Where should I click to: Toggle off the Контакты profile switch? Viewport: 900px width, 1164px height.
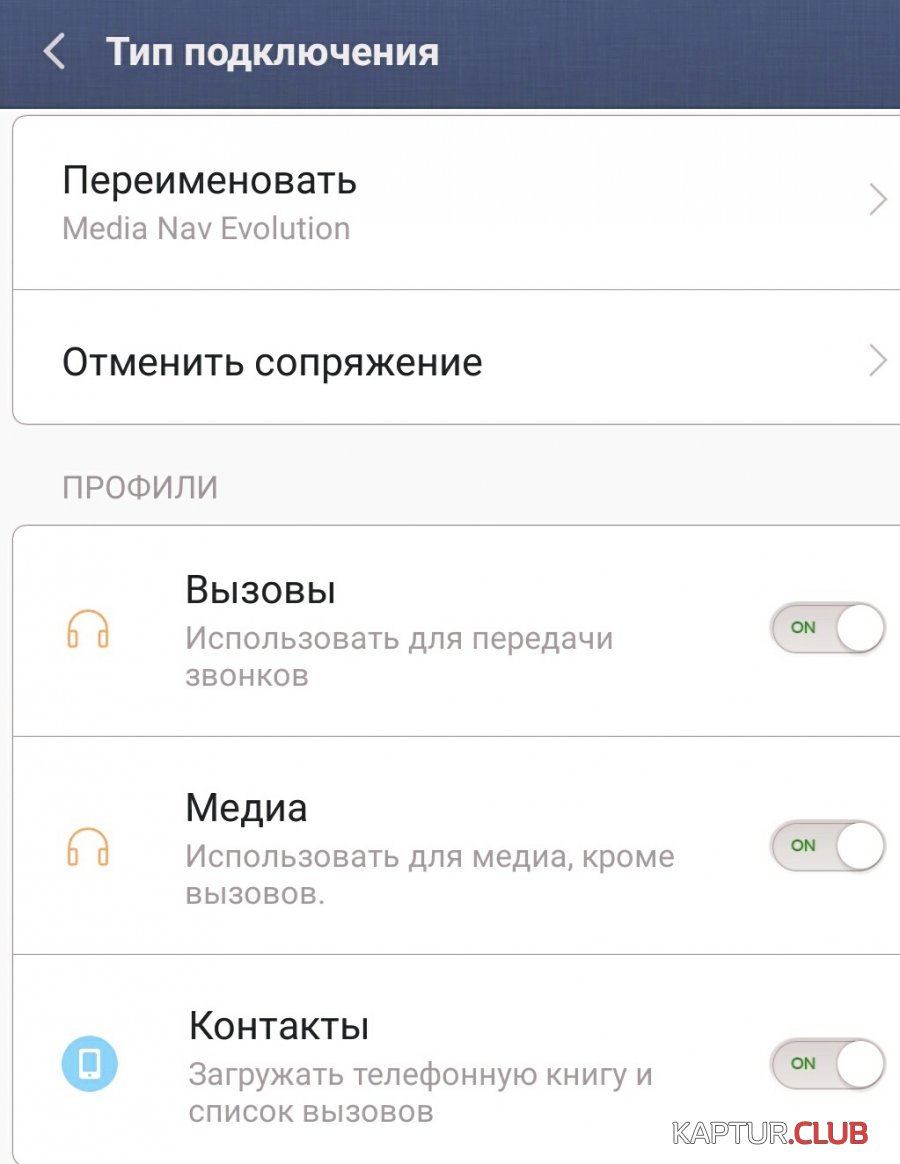[x=827, y=1064]
